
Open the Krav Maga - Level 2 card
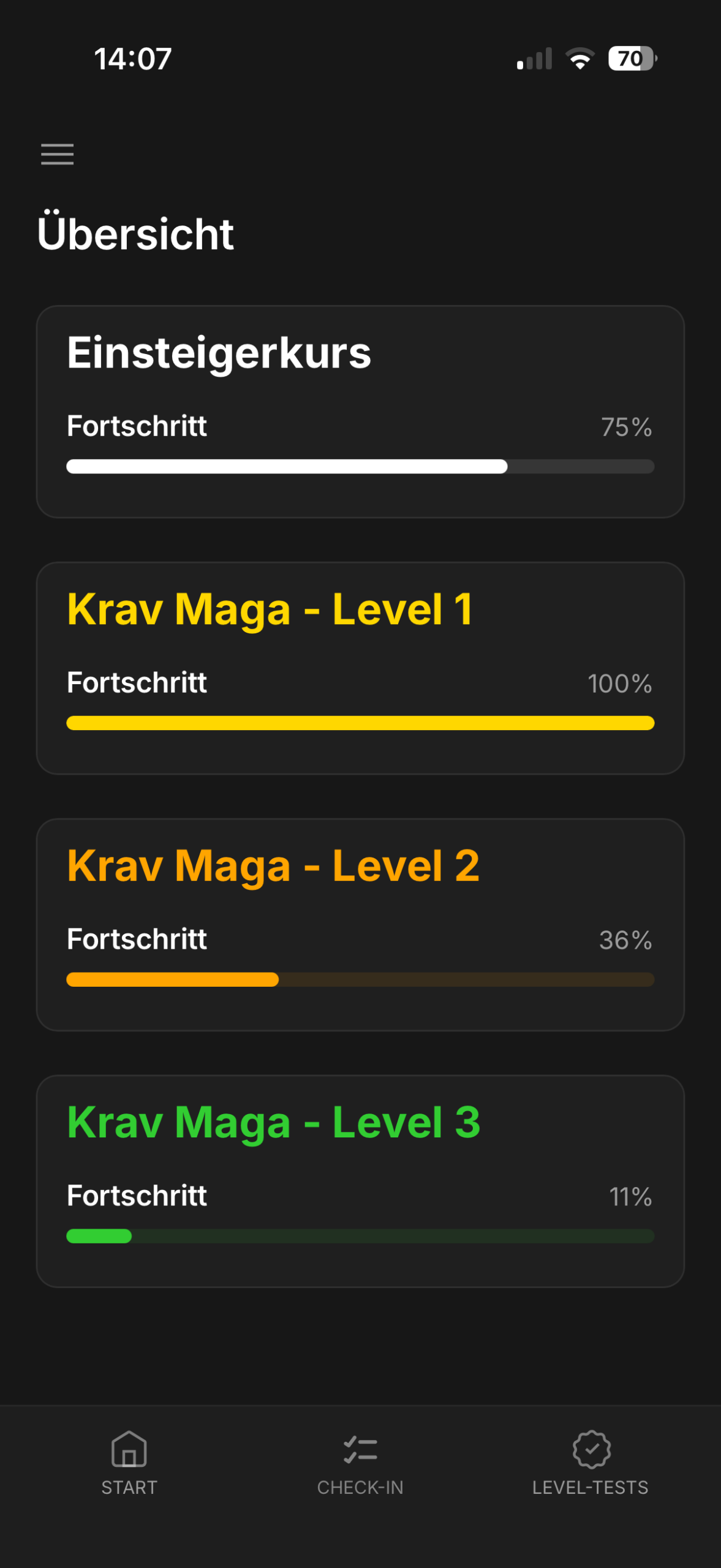pos(360,924)
